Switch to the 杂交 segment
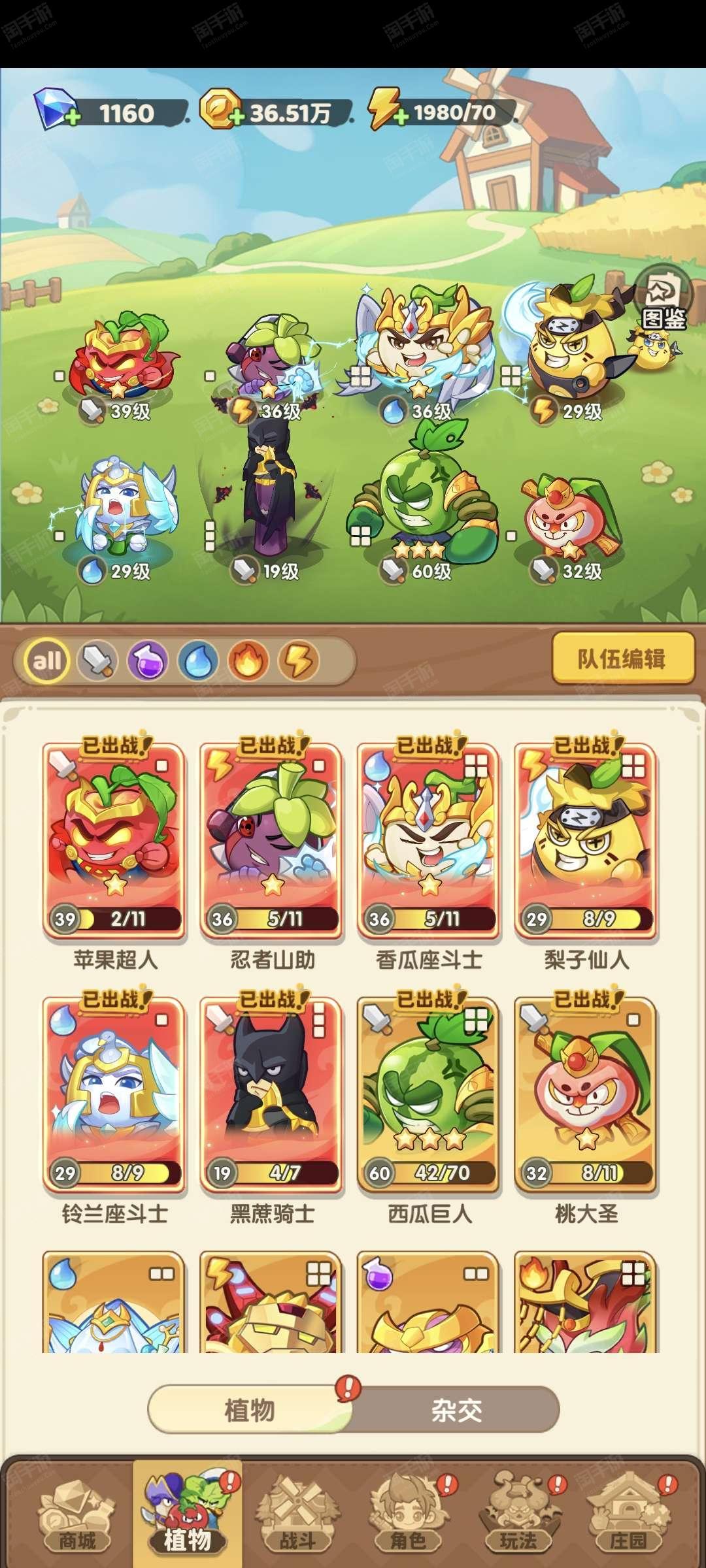The image size is (706, 1568). tap(456, 1410)
